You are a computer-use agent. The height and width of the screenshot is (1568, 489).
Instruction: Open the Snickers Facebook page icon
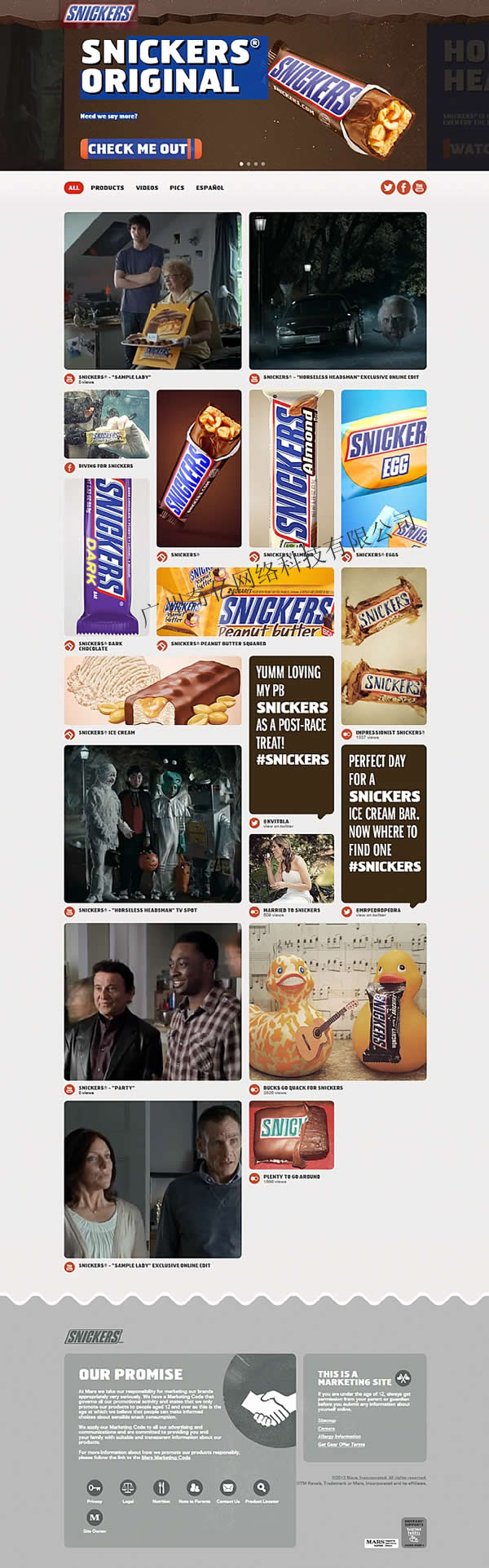click(x=403, y=188)
